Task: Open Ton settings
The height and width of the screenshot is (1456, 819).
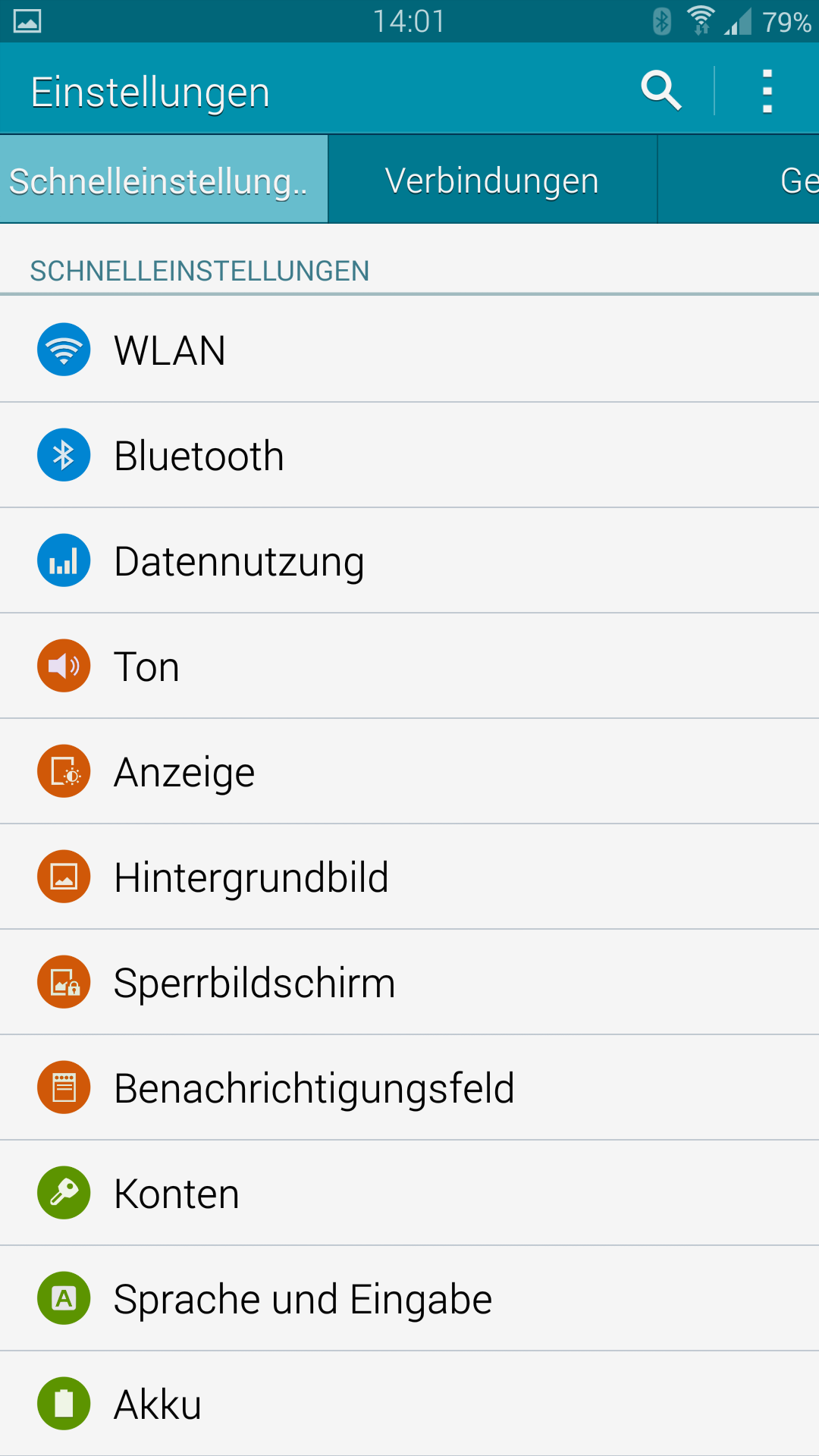Action: (x=409, y=666)
